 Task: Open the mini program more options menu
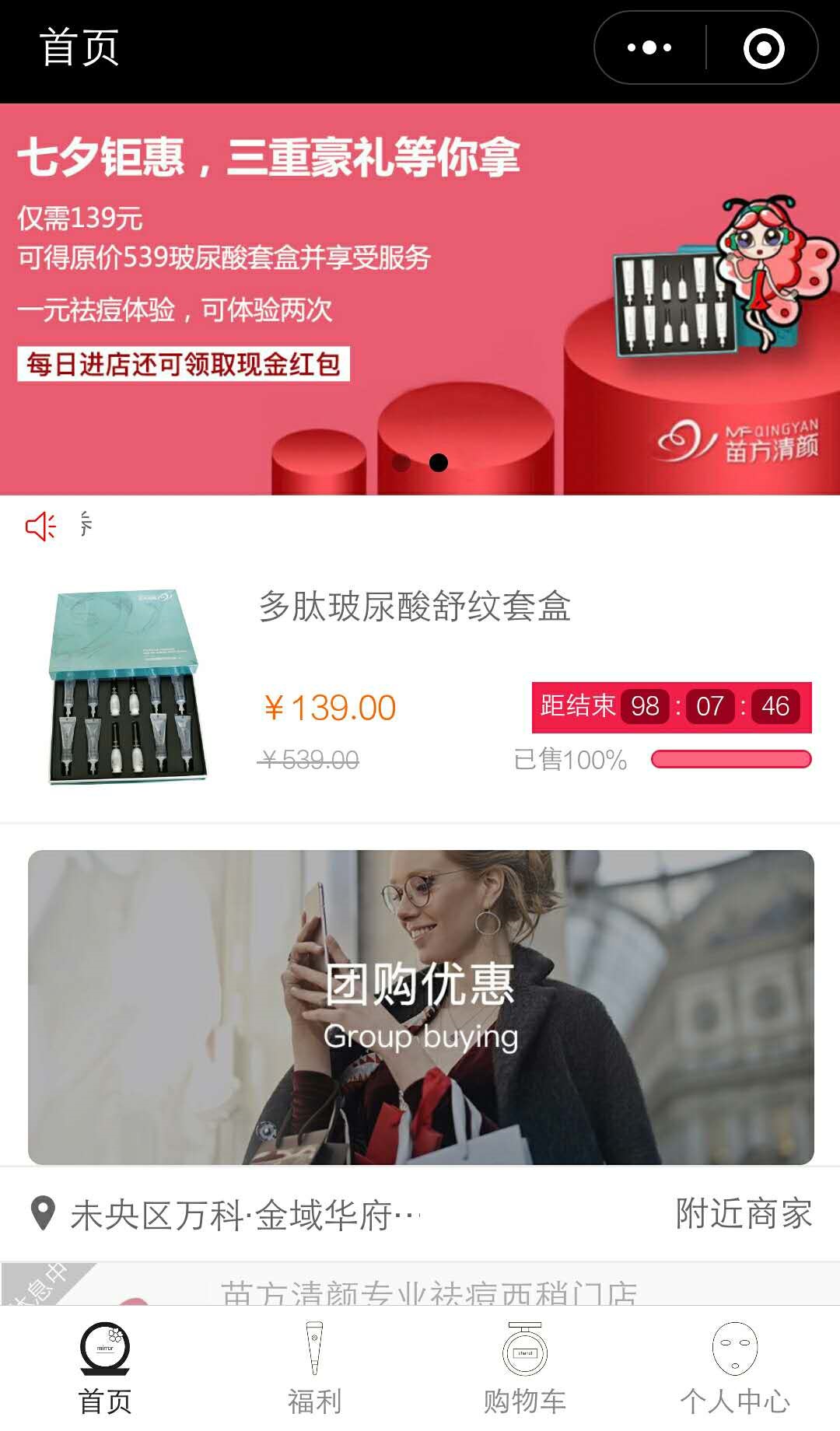pyautogui.click(x=649, y=48)
